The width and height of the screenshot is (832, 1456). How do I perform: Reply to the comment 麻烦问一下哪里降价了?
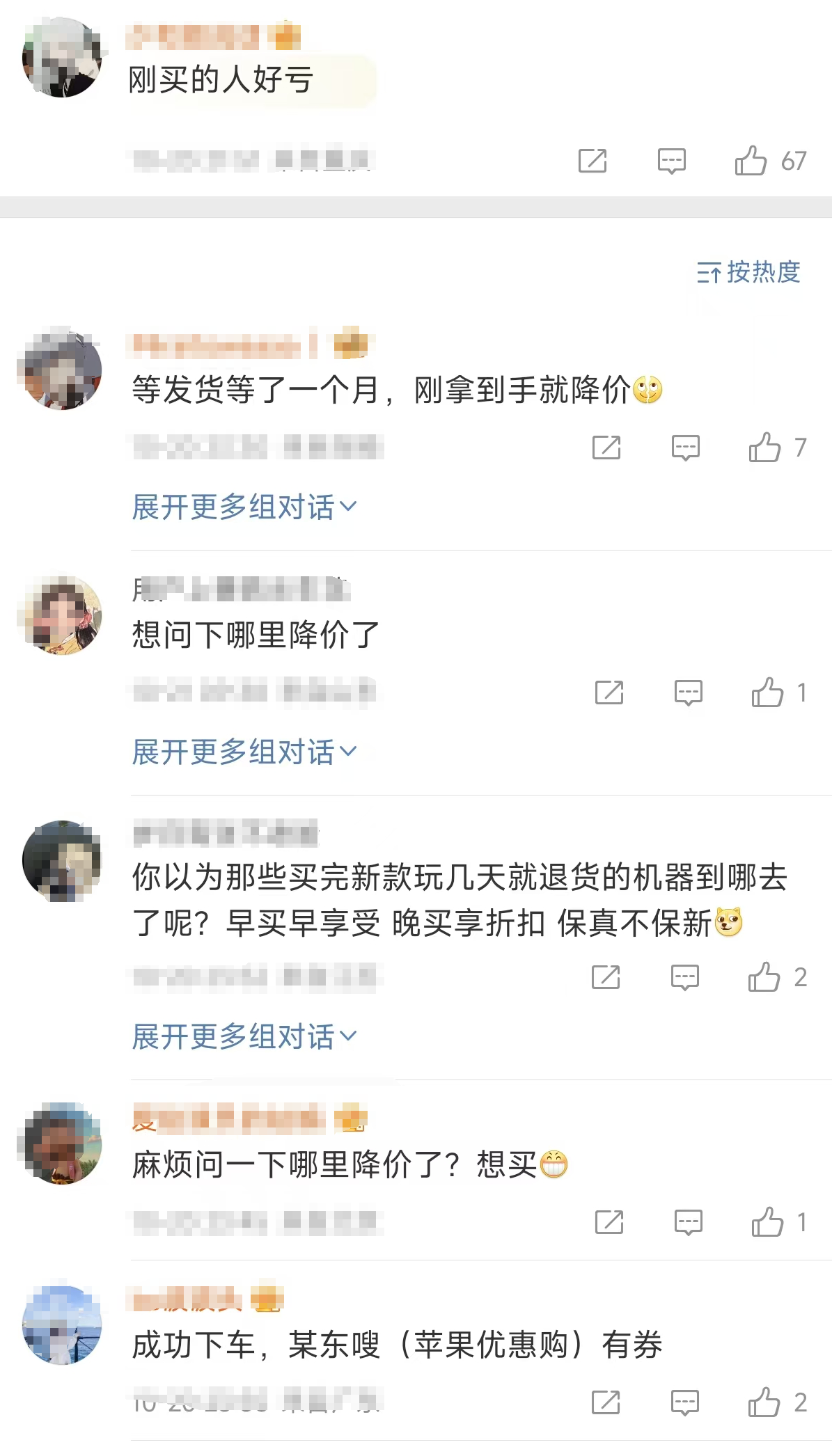click(x=688, y=1221)
